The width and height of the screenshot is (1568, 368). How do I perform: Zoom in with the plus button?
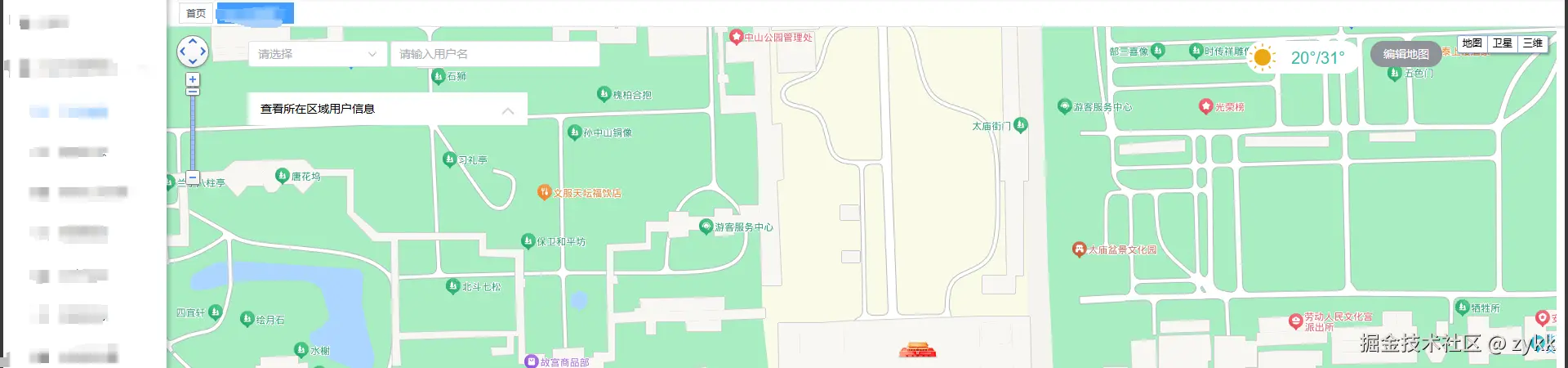(x=192, y=79)
